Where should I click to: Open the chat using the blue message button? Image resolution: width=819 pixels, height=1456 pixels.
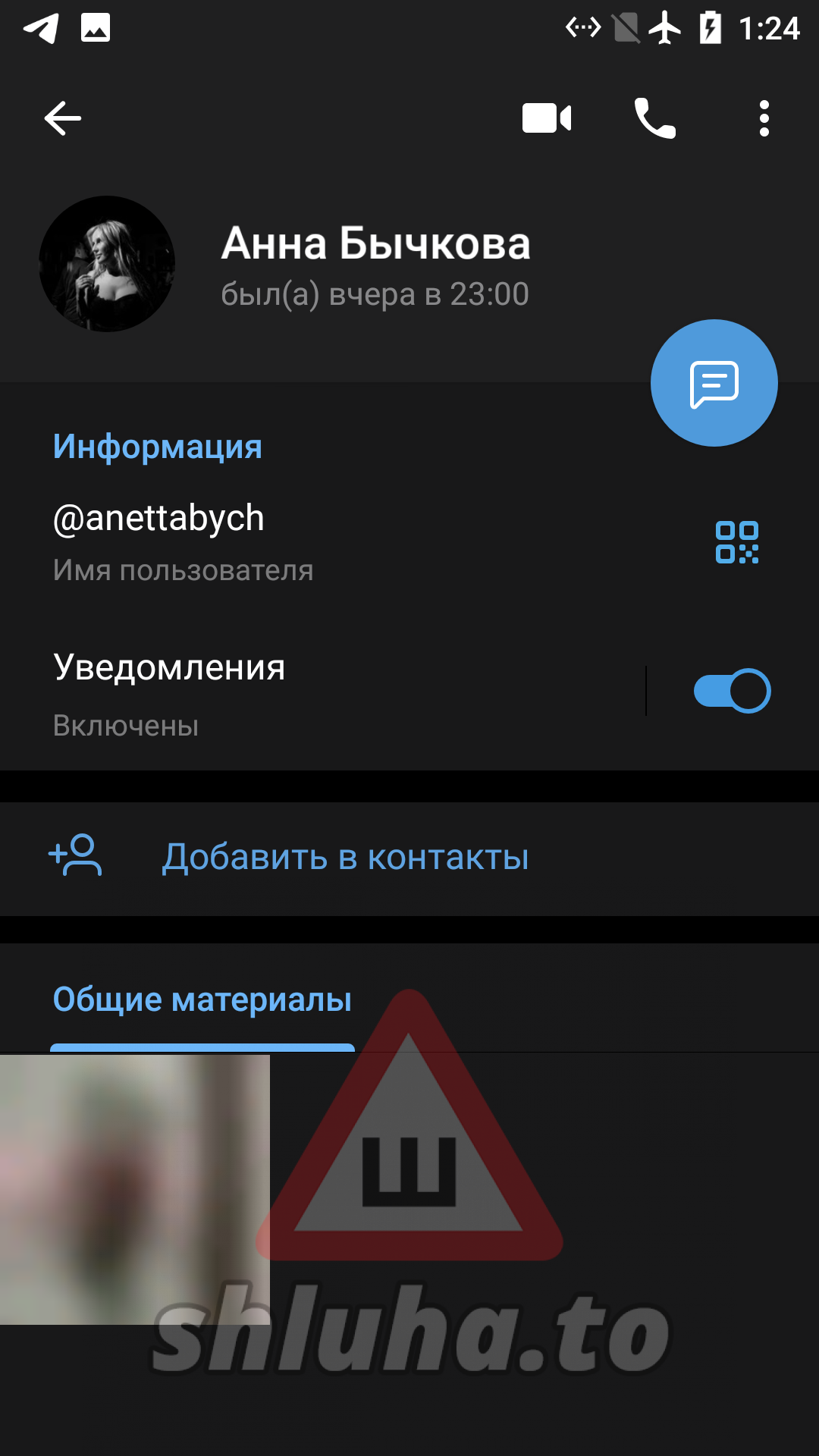[x=714, y=383]
